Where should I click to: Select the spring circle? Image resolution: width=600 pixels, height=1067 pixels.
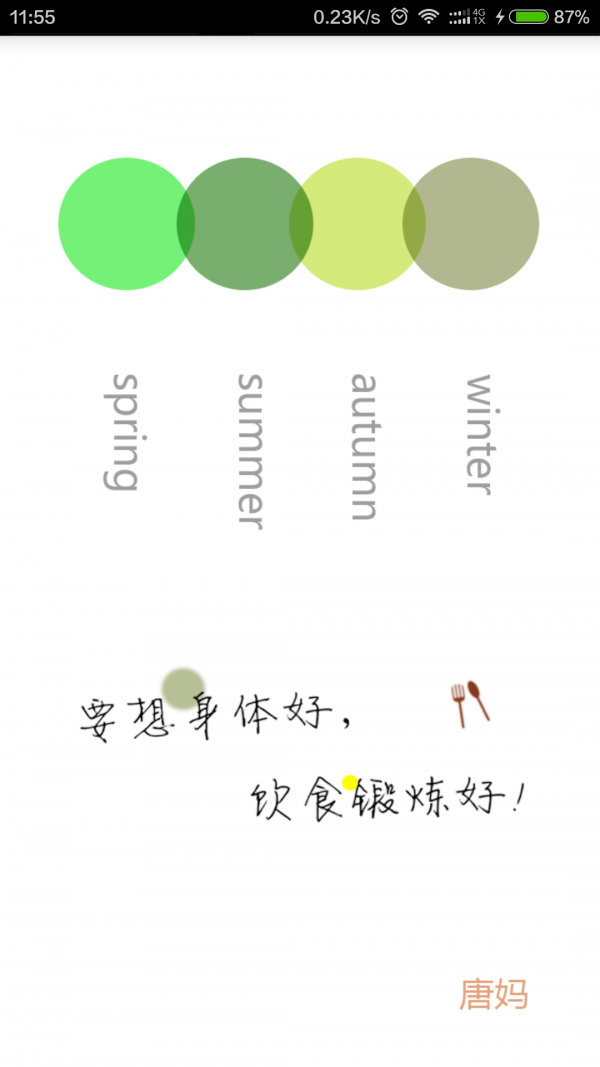pos(118,224)
